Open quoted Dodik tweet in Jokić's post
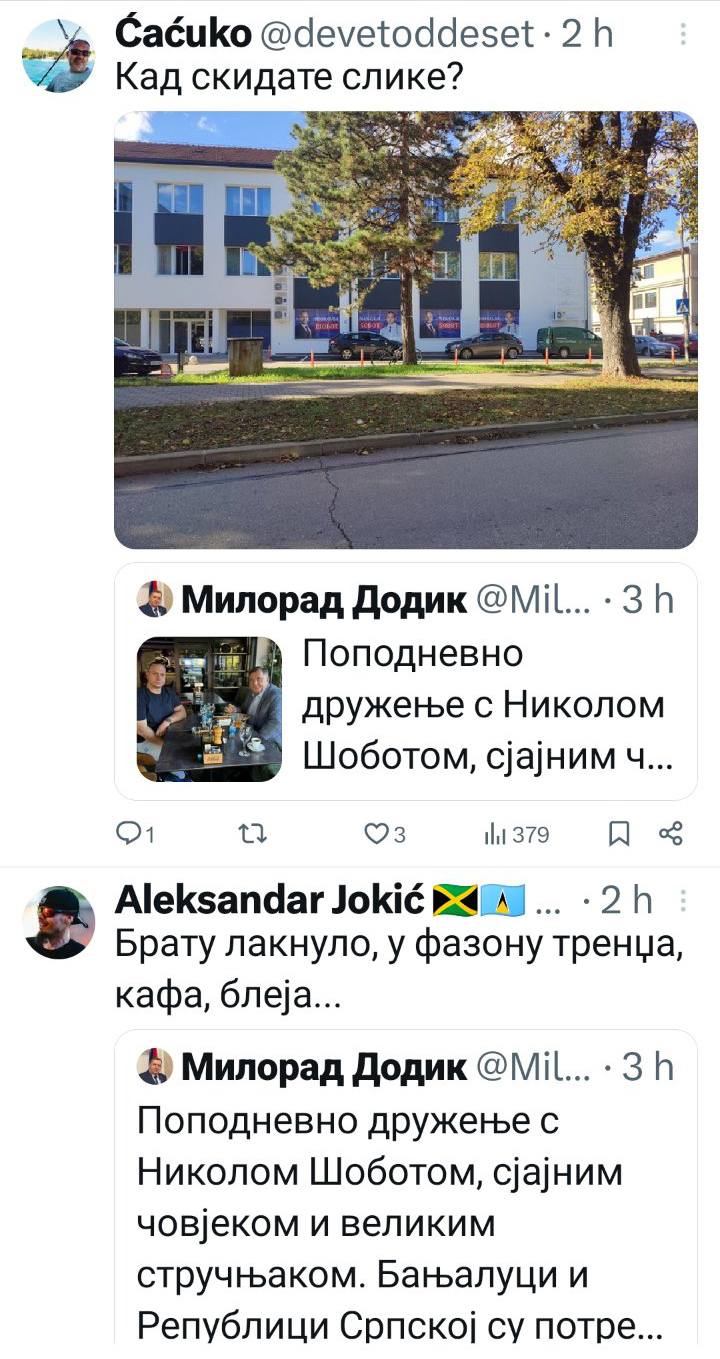Screen dimensions: 720x1359 405,1190
